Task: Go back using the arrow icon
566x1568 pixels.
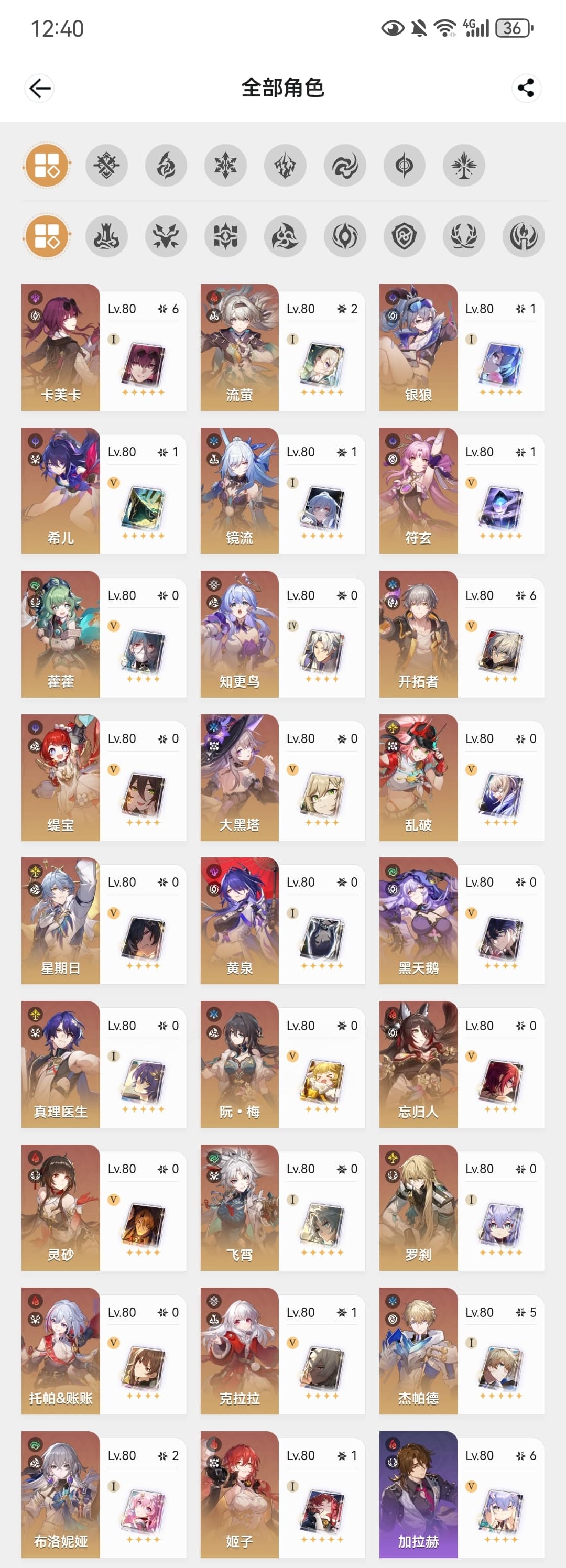Action: pyautogui.click(x=39, y=88)
